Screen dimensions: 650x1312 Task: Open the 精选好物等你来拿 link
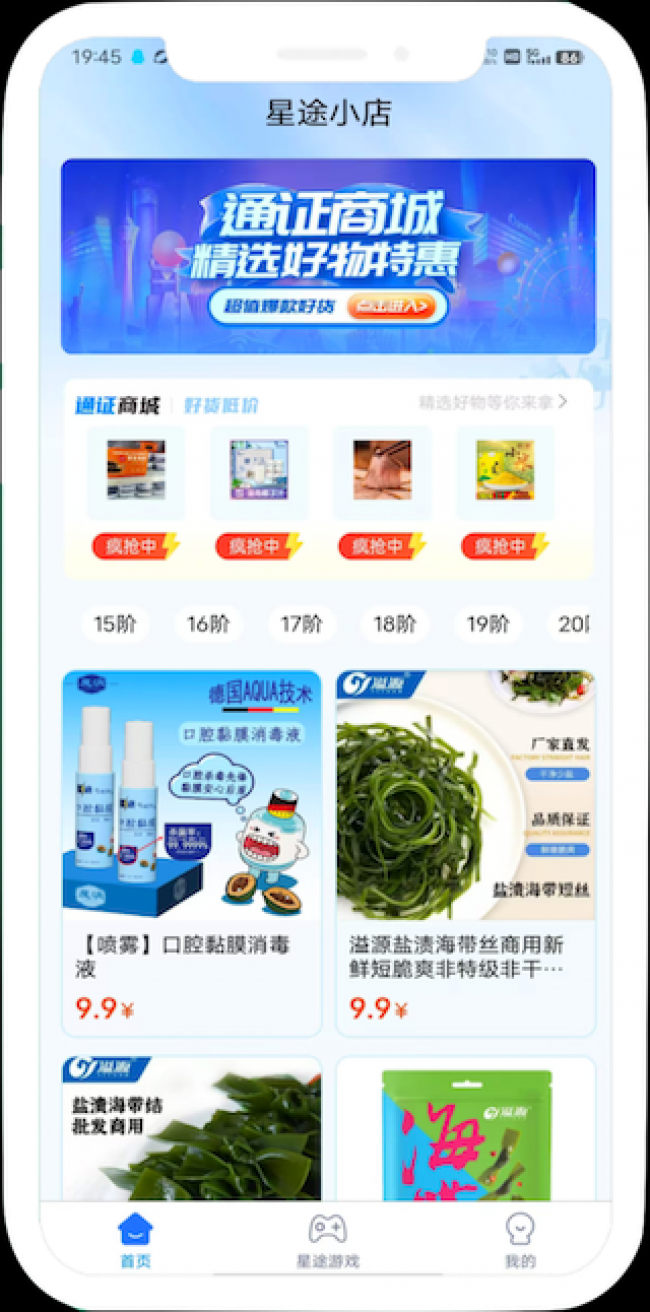(x=493, y=402)
